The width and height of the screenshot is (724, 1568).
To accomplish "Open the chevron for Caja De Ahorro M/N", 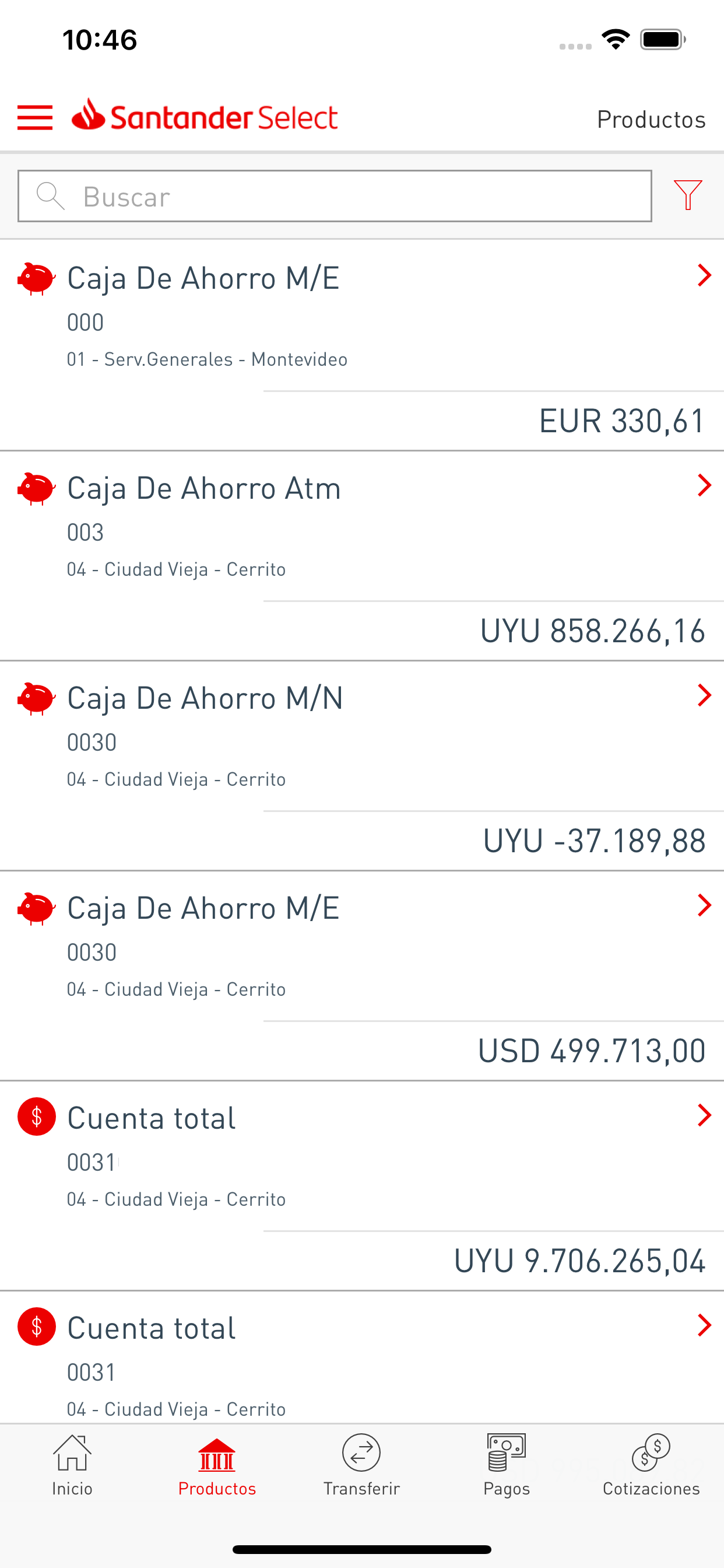I will click(704, 695).
